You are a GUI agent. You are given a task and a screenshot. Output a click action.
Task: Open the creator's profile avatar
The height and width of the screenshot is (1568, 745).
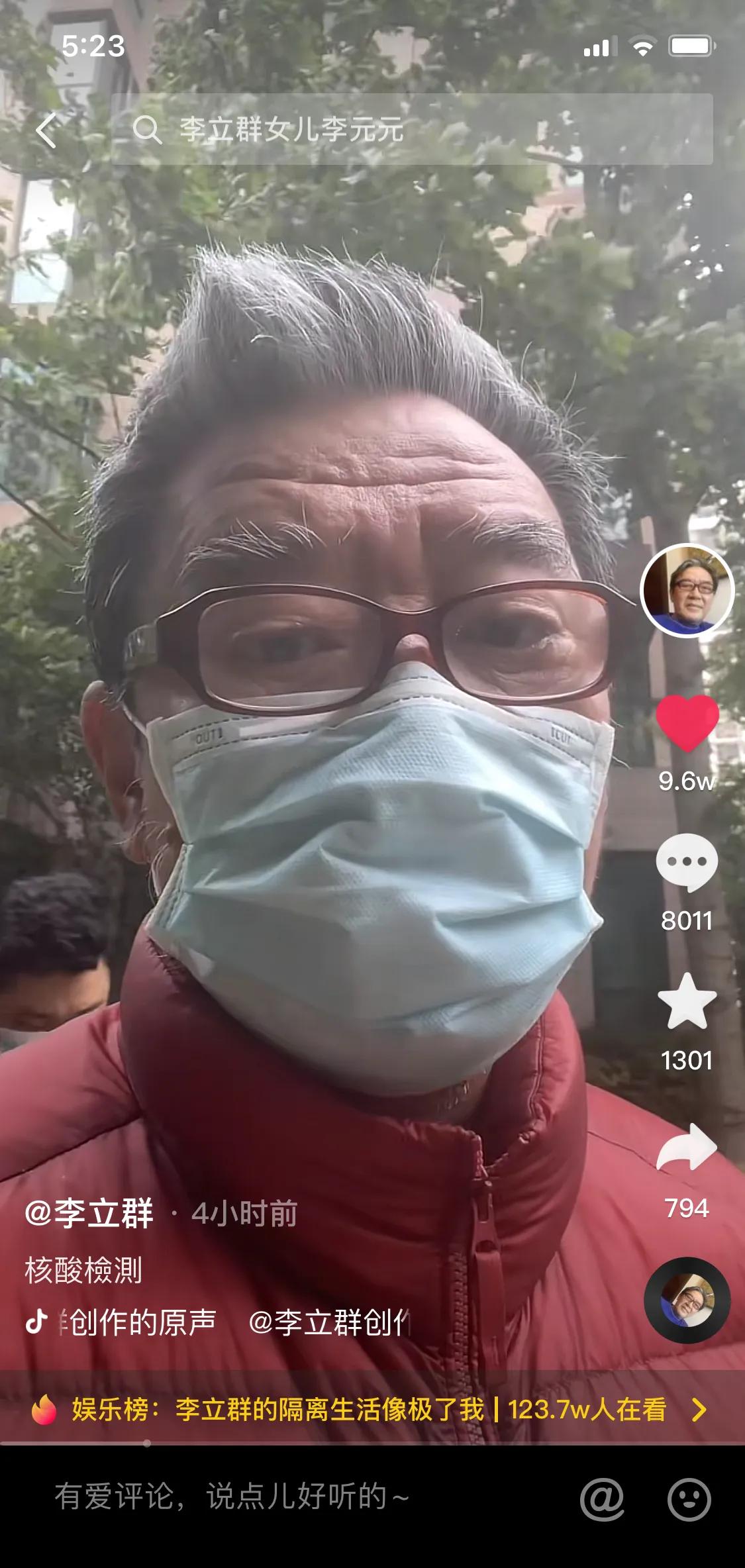pos(687,590)
